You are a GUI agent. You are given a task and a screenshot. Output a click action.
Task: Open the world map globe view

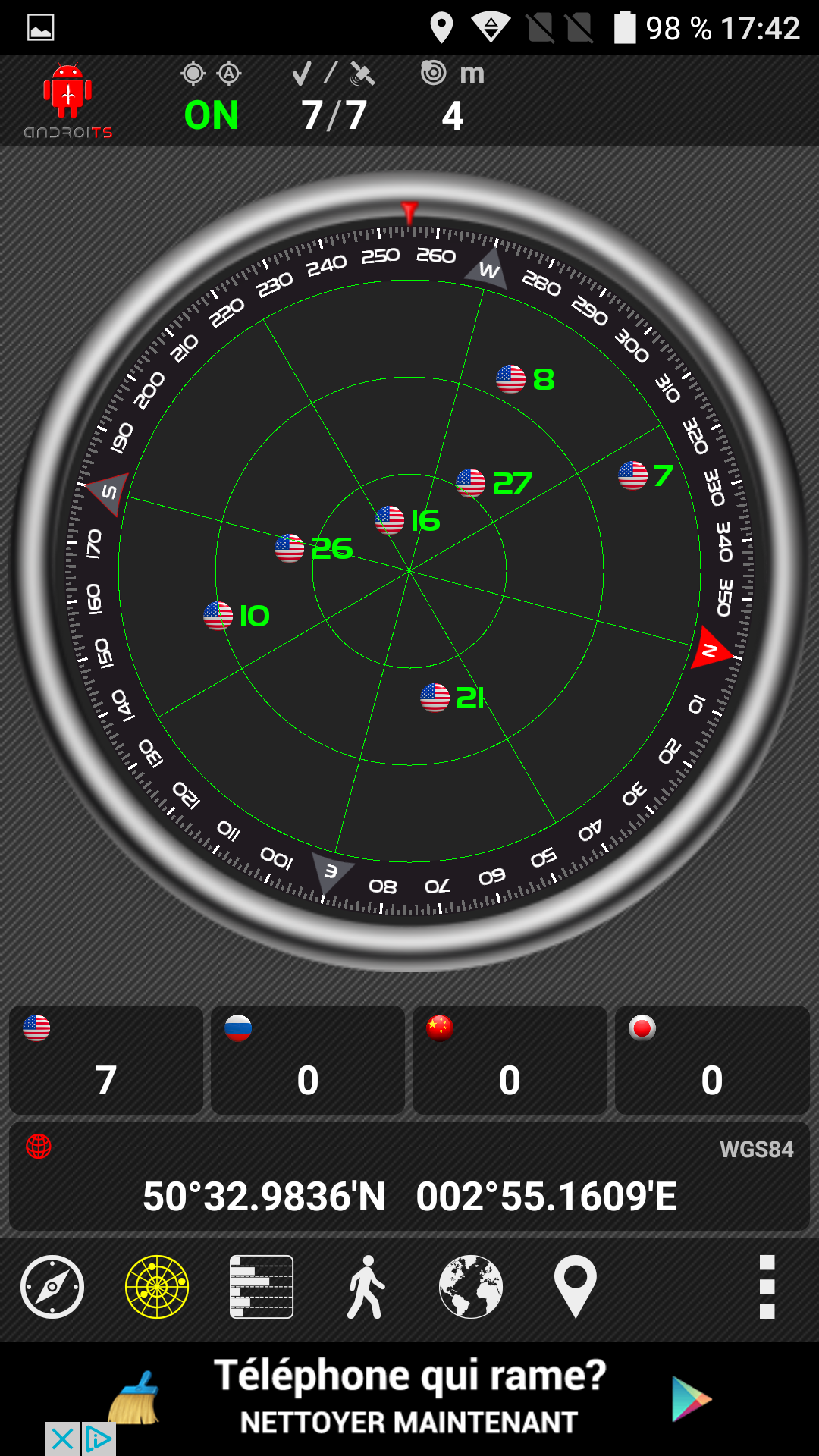(x=471, y=1287)
